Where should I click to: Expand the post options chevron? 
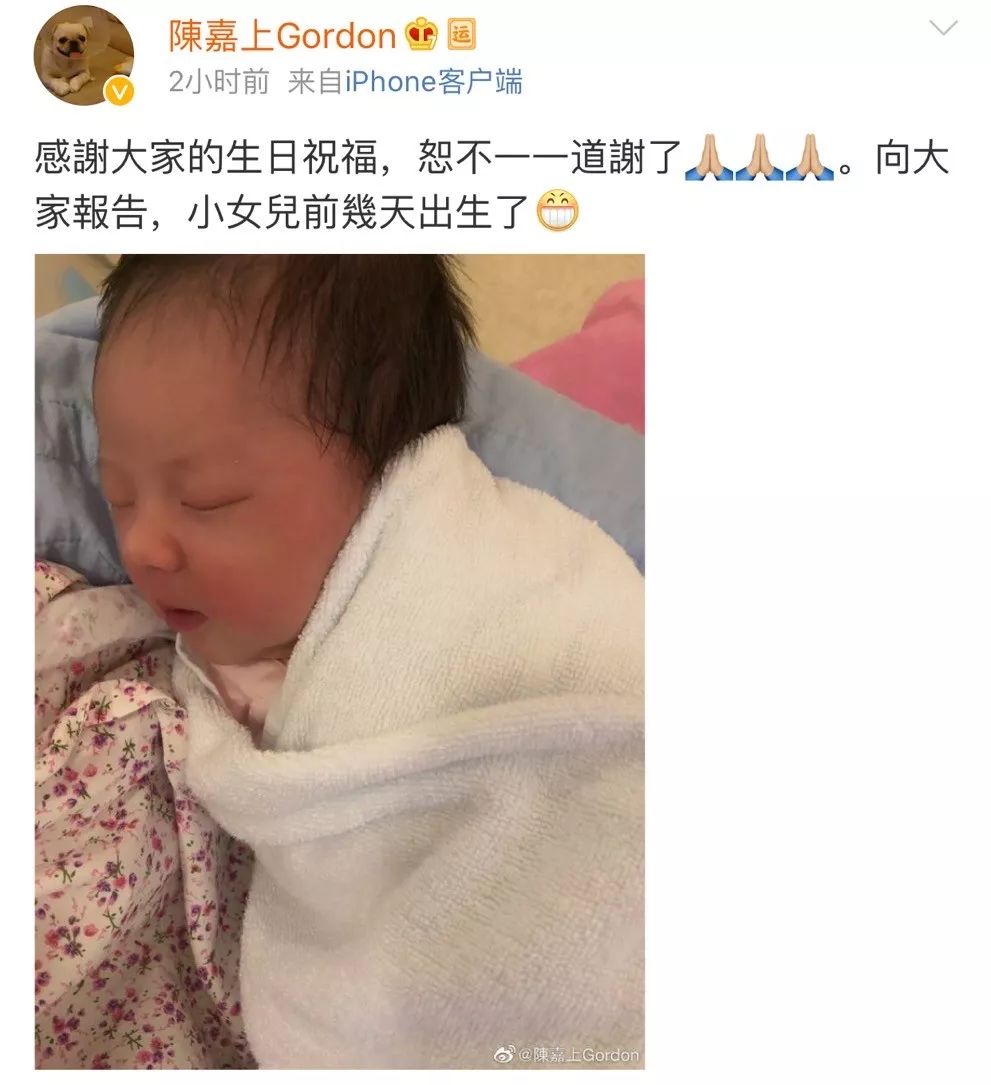(943, 28)
